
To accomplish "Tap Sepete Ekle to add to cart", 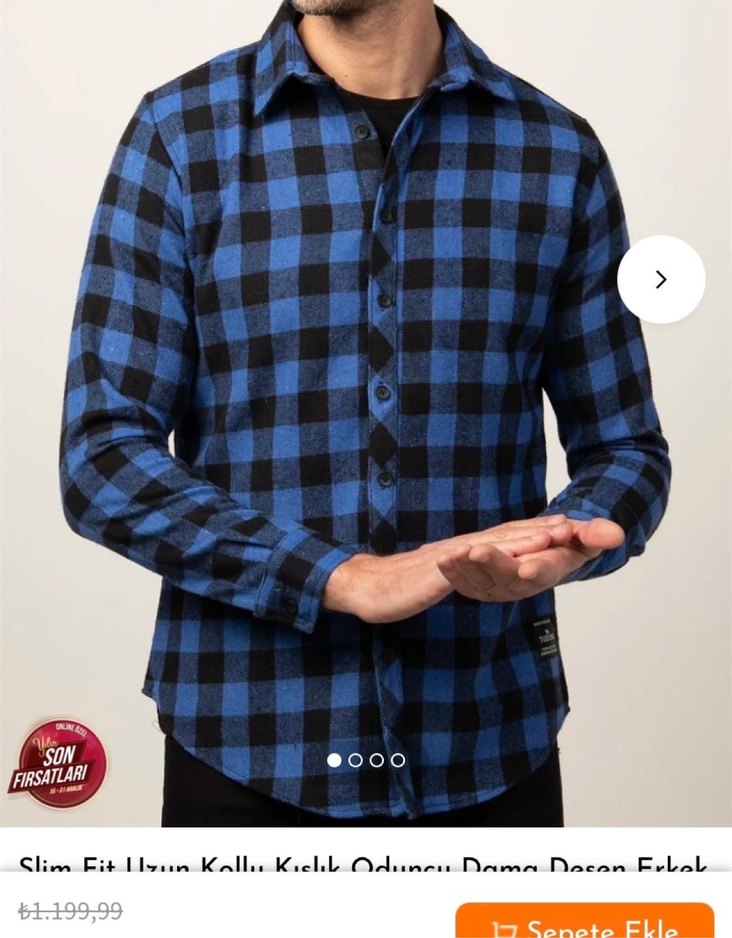I will click(585, 923).
